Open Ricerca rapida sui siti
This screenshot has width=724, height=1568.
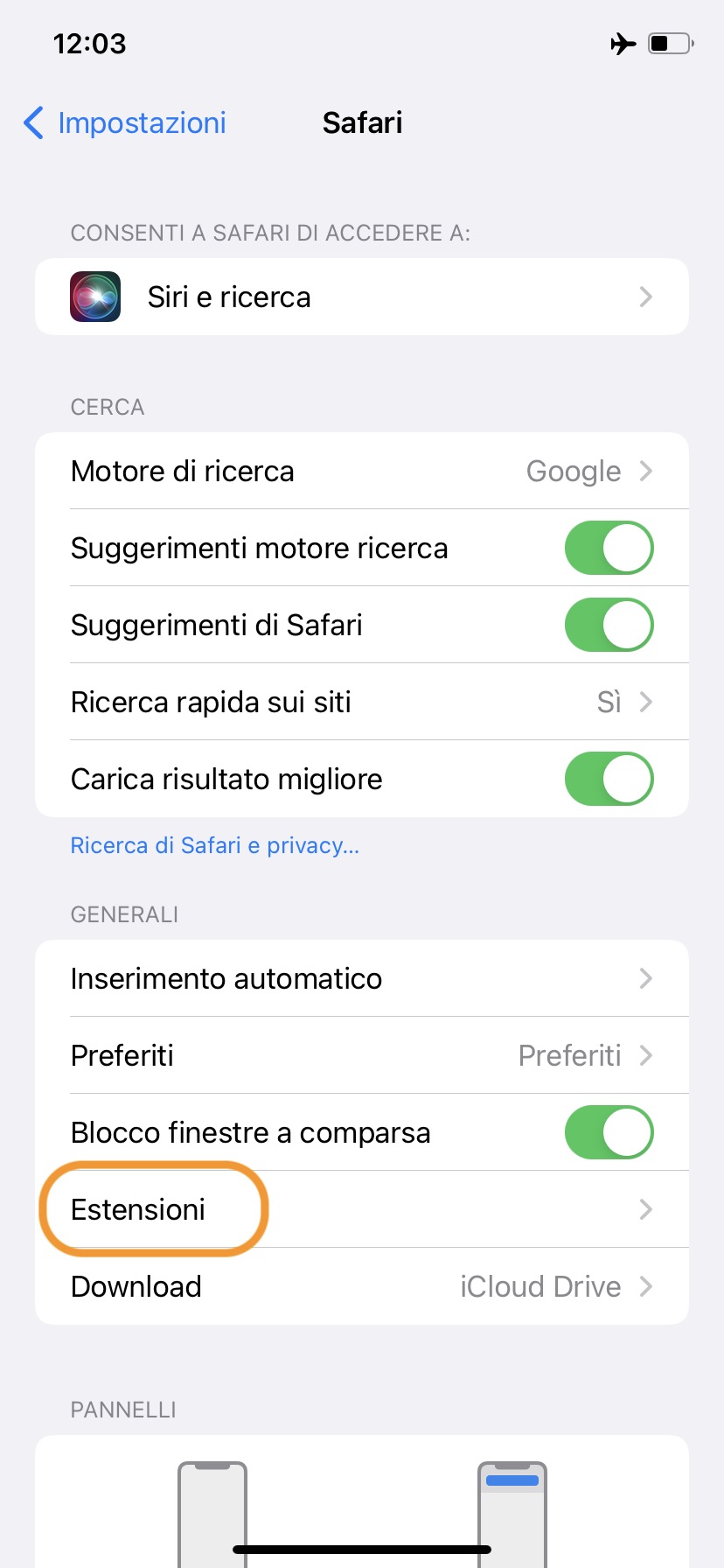(x=362, y=703)
